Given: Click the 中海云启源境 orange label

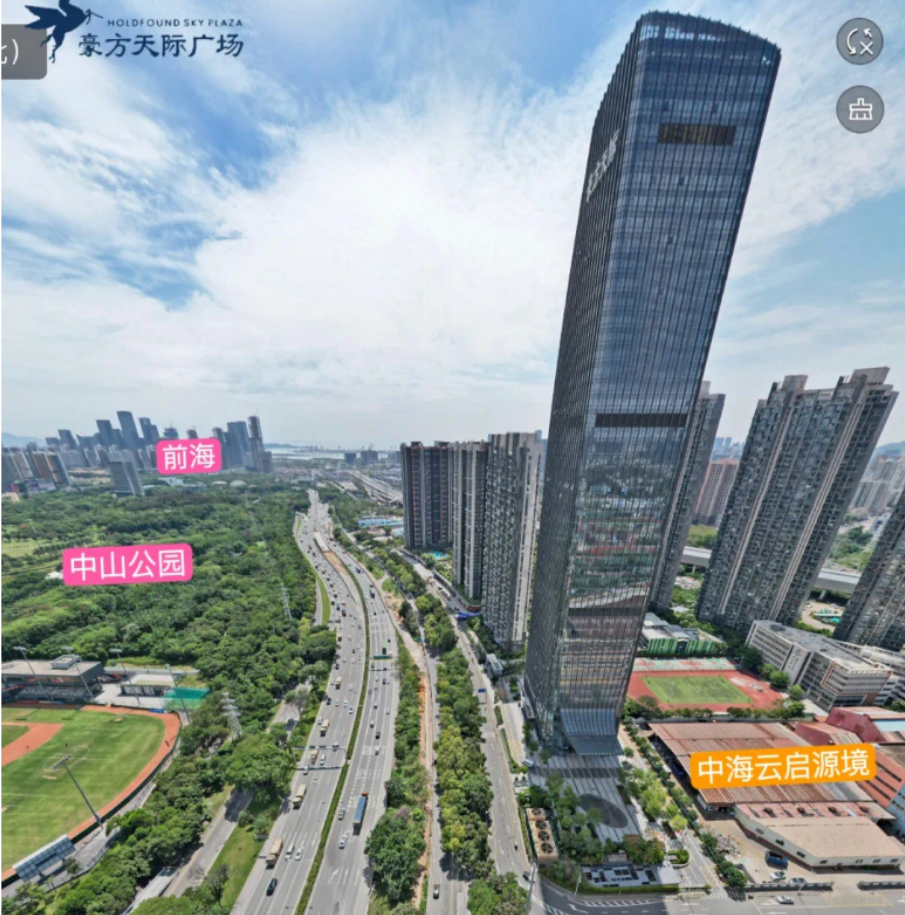Looking at the screenshot, I should click(x=785, y=769).
